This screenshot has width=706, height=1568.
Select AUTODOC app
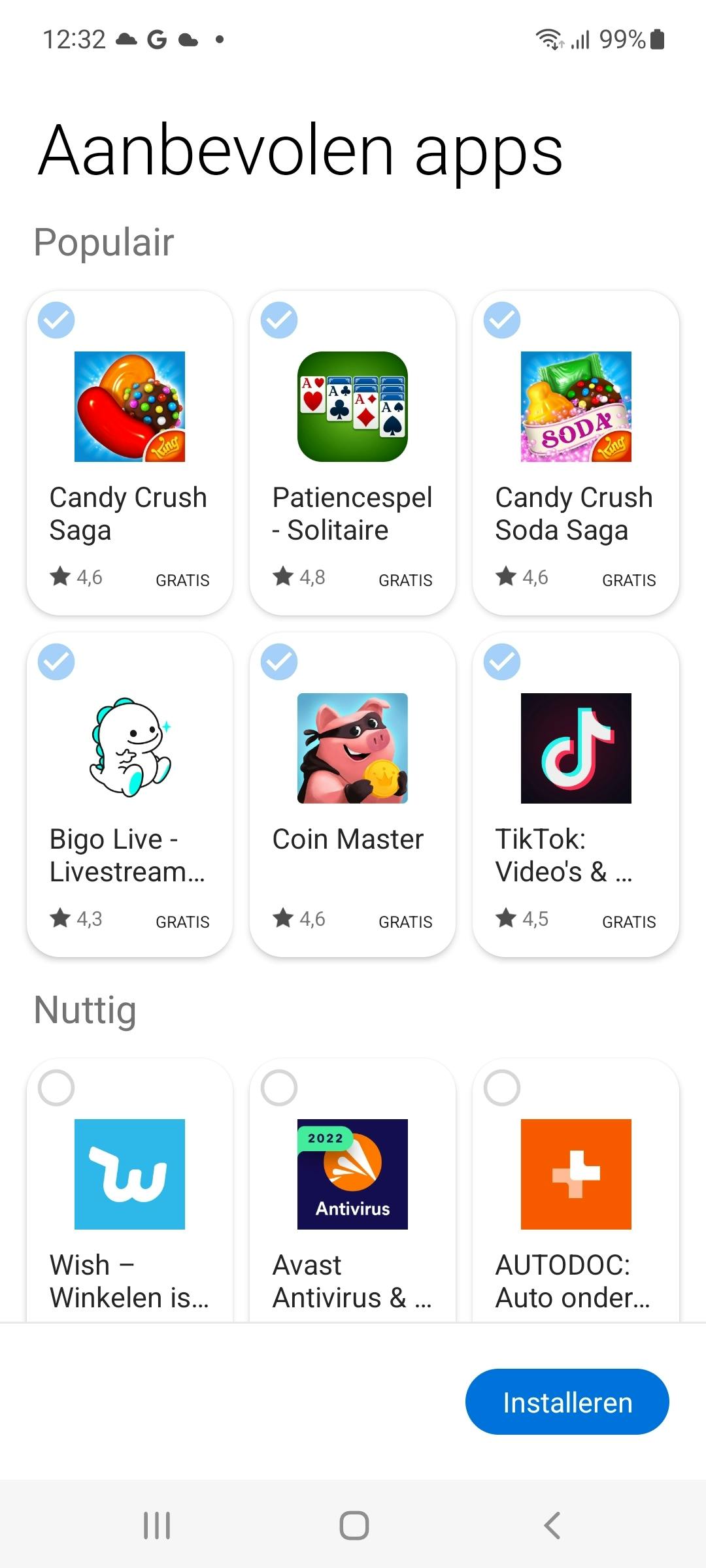(x=502, y=1088)
